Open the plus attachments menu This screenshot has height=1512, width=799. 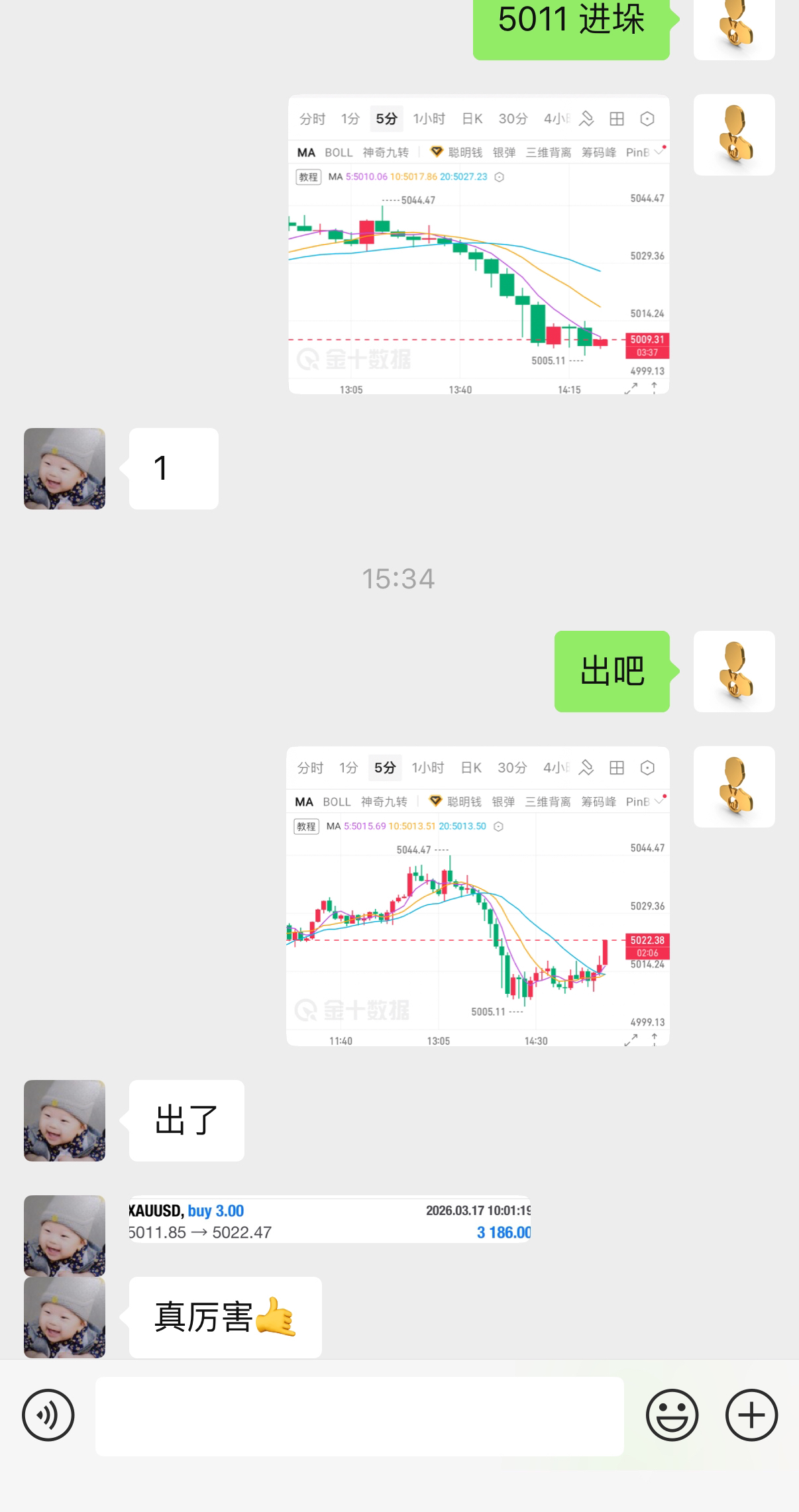[751, 1415]
